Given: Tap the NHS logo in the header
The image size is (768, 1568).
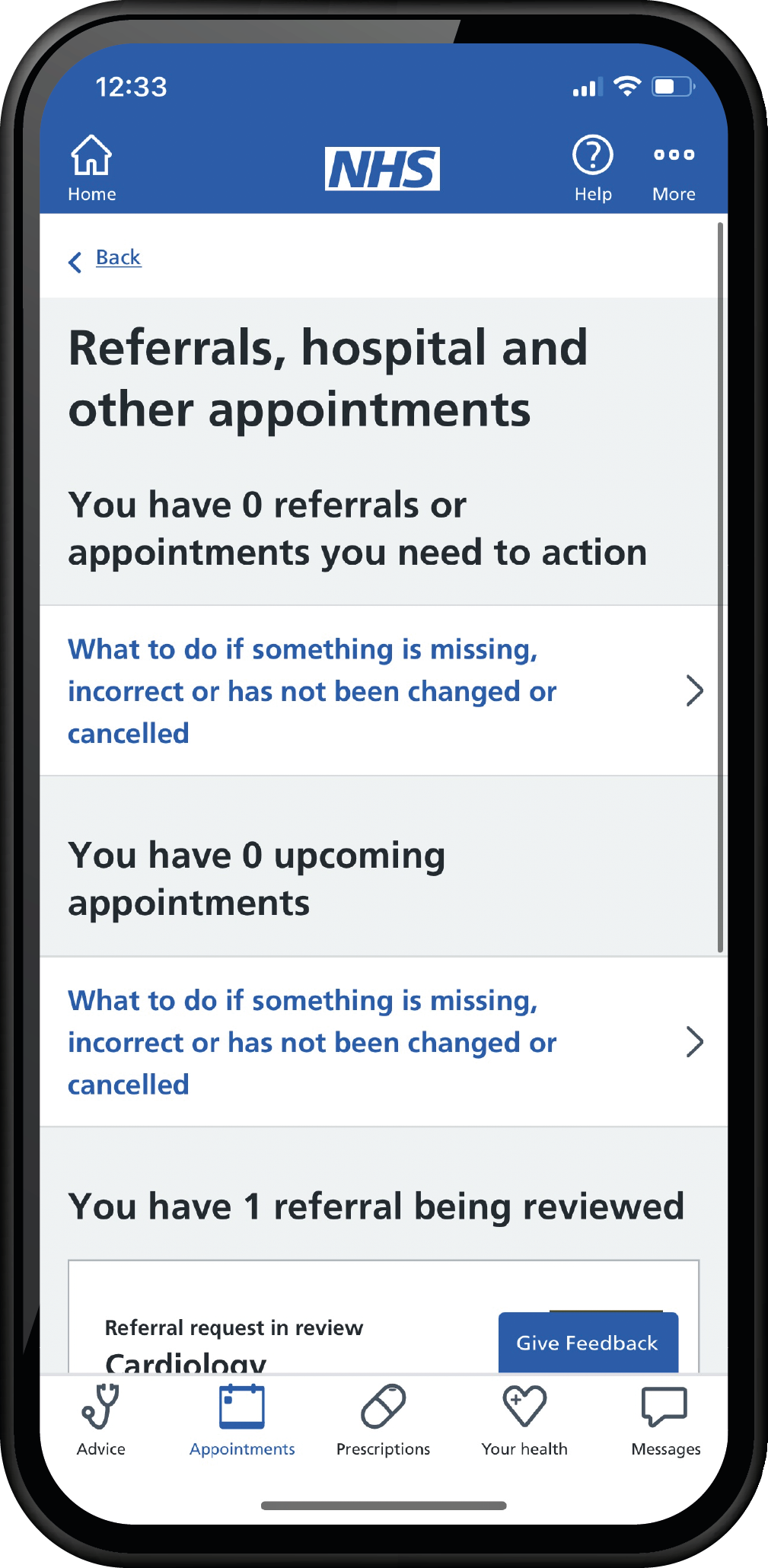Looking at the screenshot, I should tap(383, 168).
